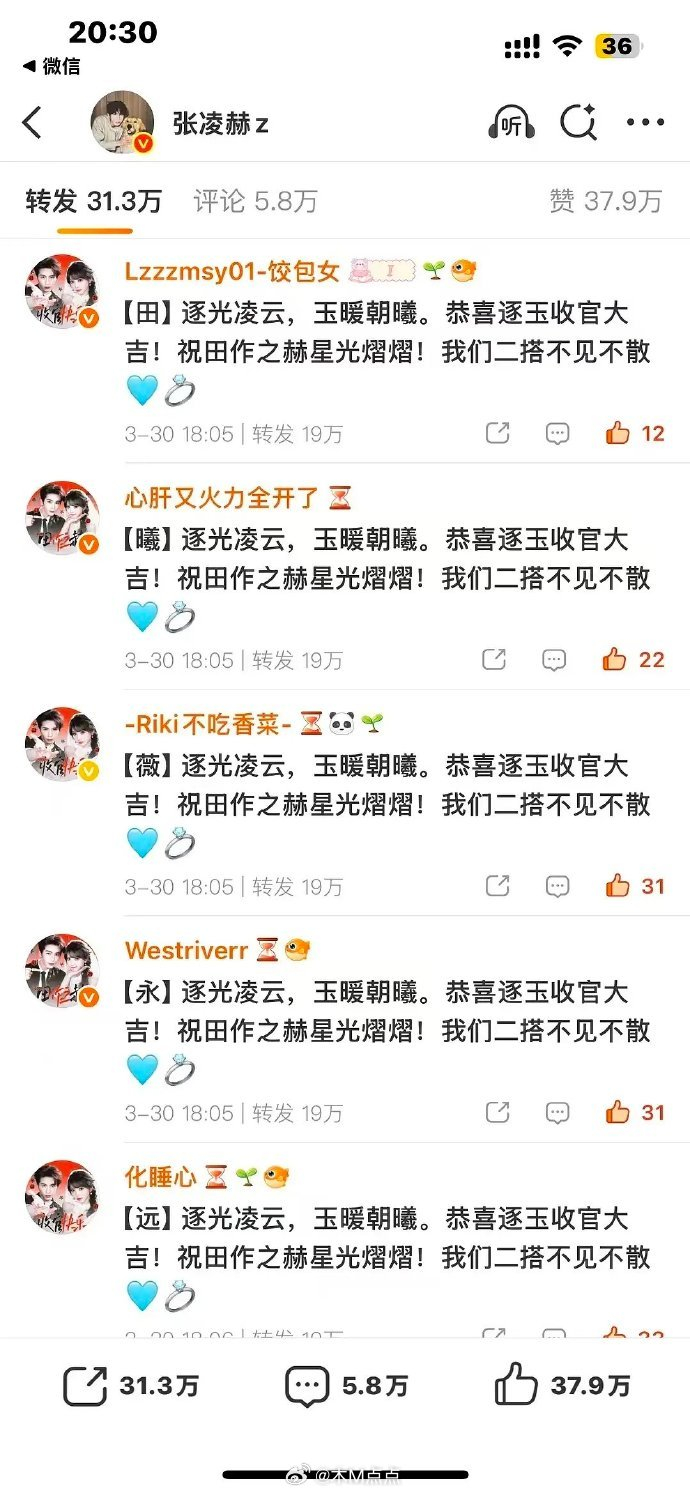The width and height of the screenshot is (690, 1493).
Task: View 化睡心's profile avatar
Action: coord(62,1197)
